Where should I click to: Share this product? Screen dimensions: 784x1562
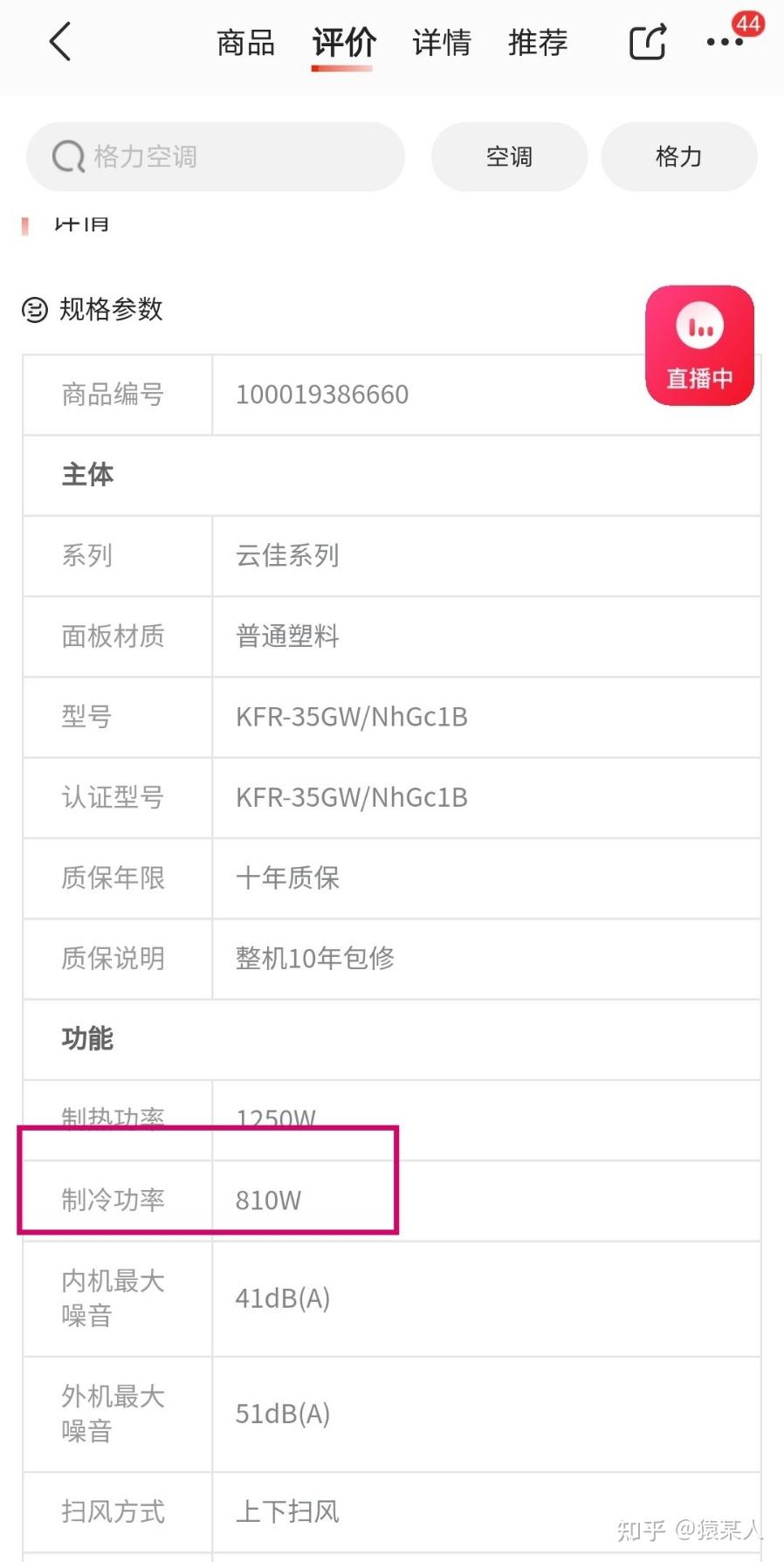point(647,42)
